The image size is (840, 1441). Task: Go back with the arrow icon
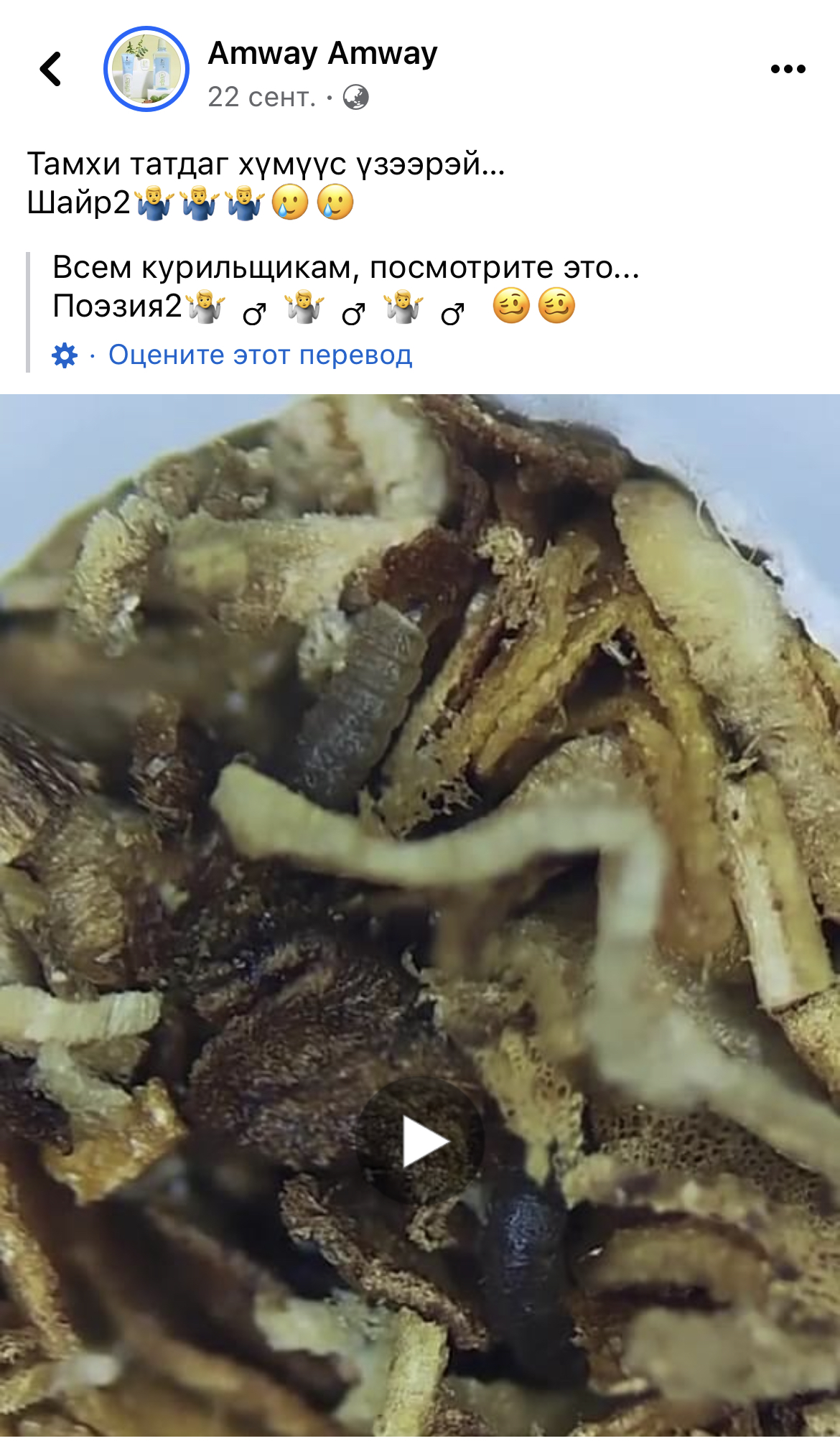(x=50, y=70)
